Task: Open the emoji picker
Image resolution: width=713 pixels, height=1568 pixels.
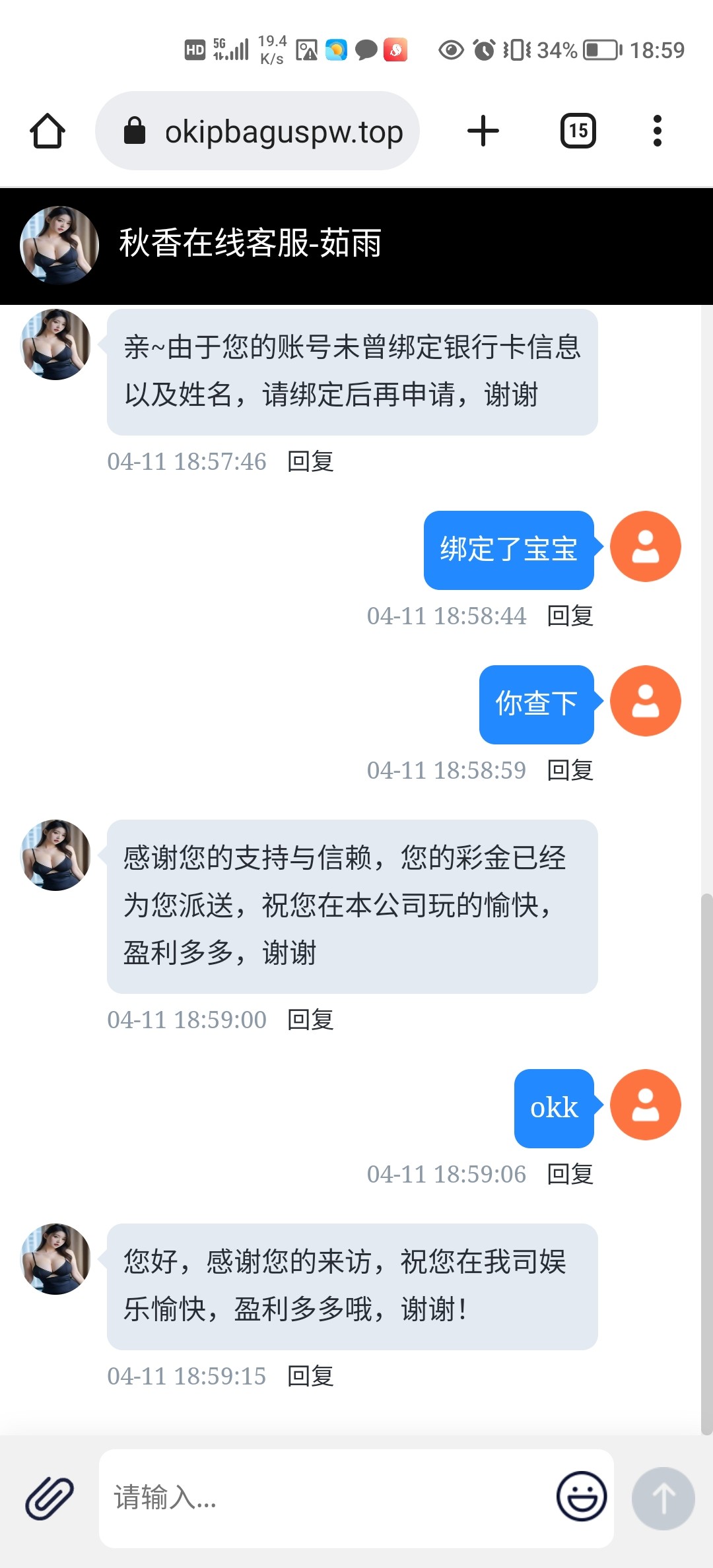Action: [x=581, y=1497]
